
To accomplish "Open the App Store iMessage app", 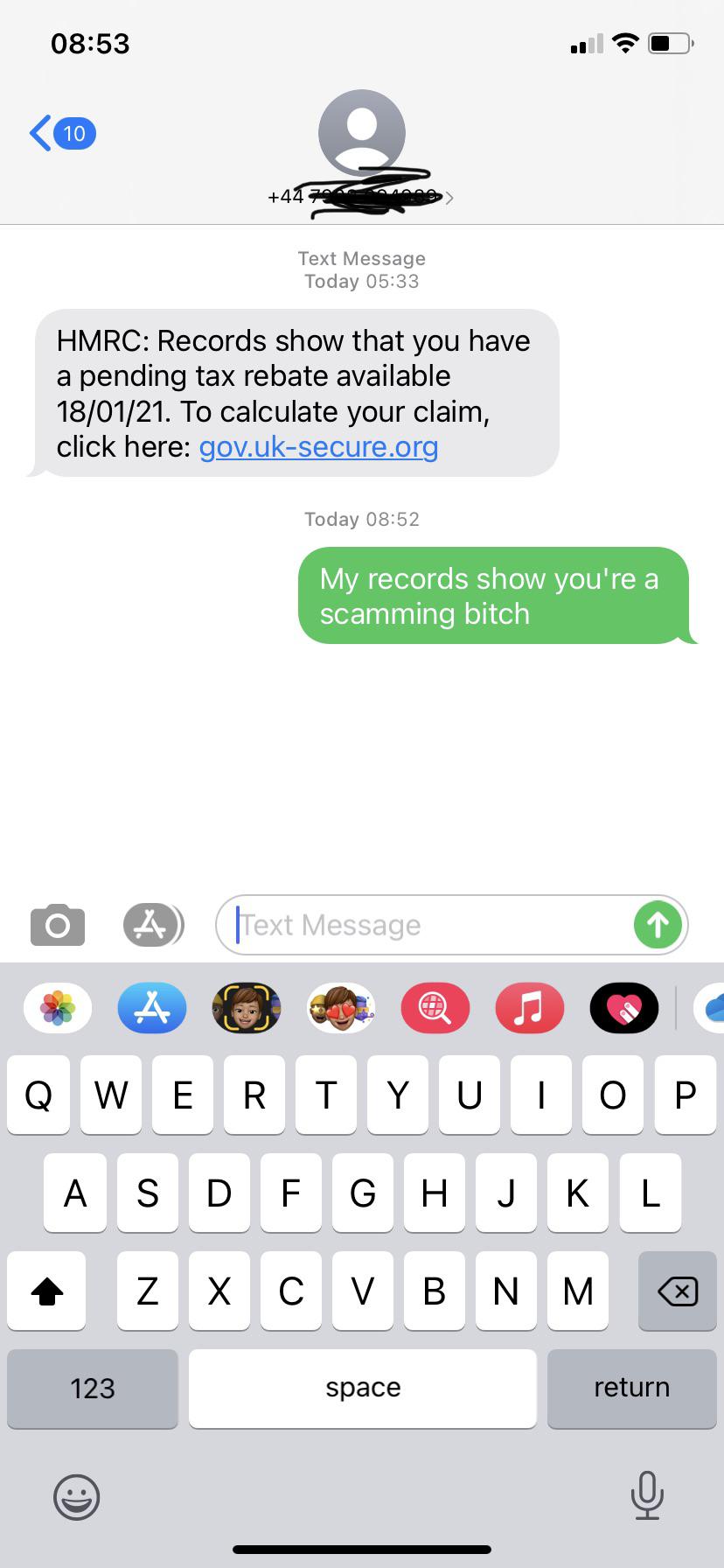I will [152, 1008].
